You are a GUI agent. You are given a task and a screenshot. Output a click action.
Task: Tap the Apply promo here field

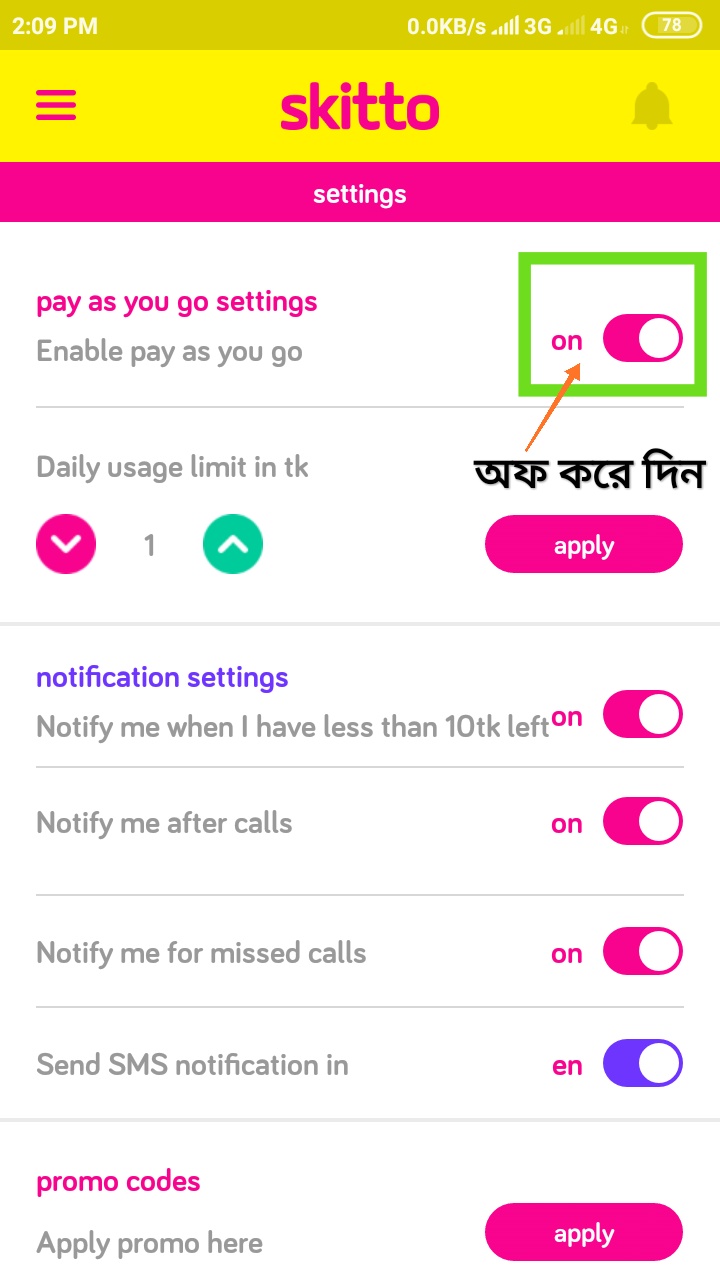pyautogui.click(x=150, y=1243)
